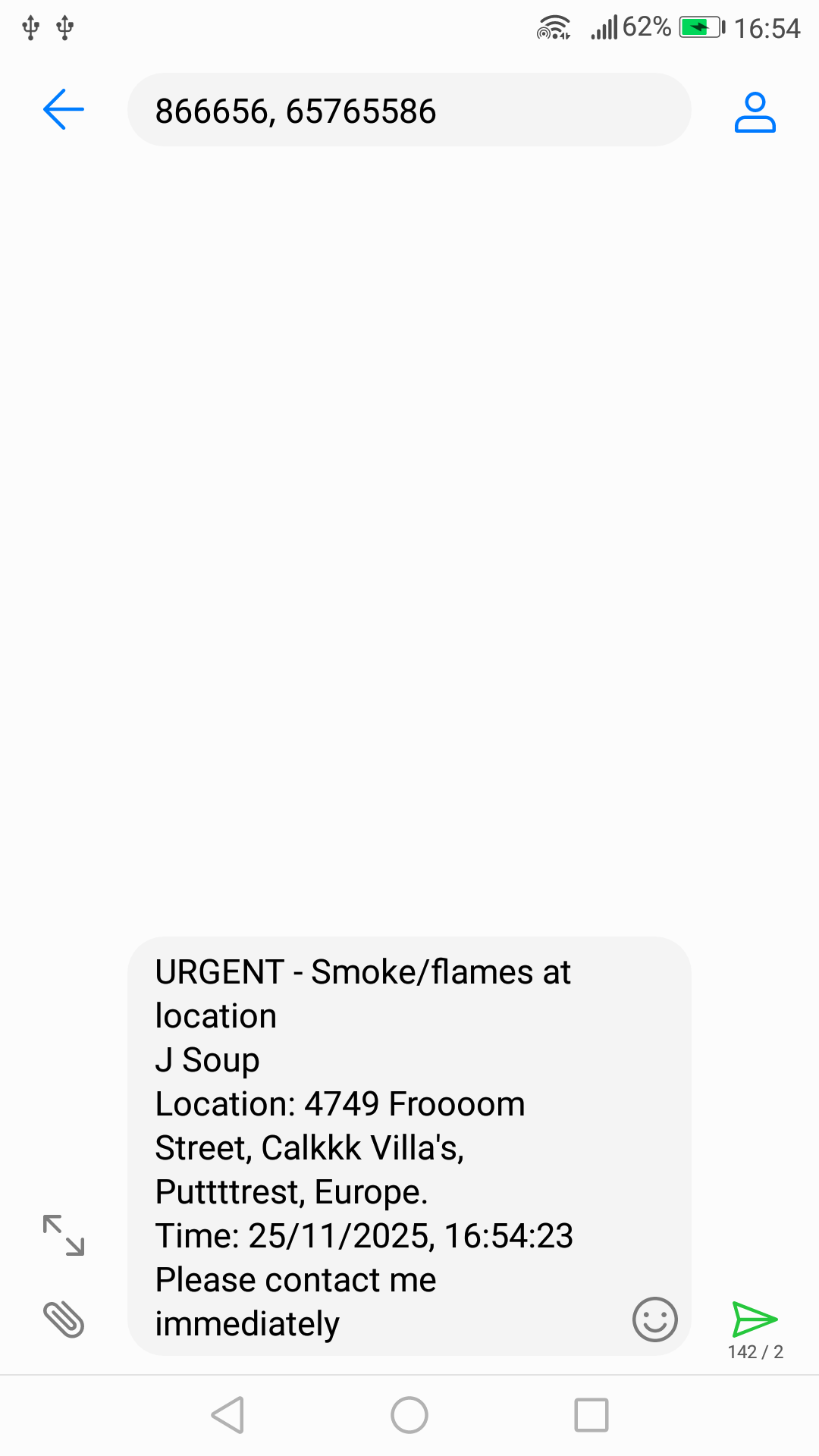Tap the clock showing 16:54
Screen dimensions: 819x1456
pyautogui.click(x=768, y=27)
